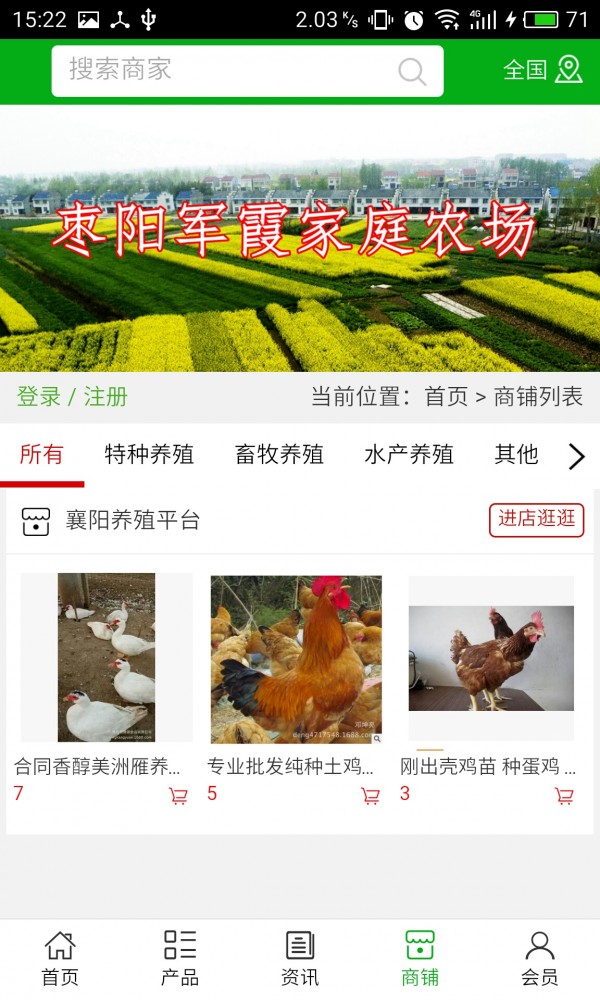Enter the shop via 进店逛逛
600x1000 pixels.
[x=537, y=519]
